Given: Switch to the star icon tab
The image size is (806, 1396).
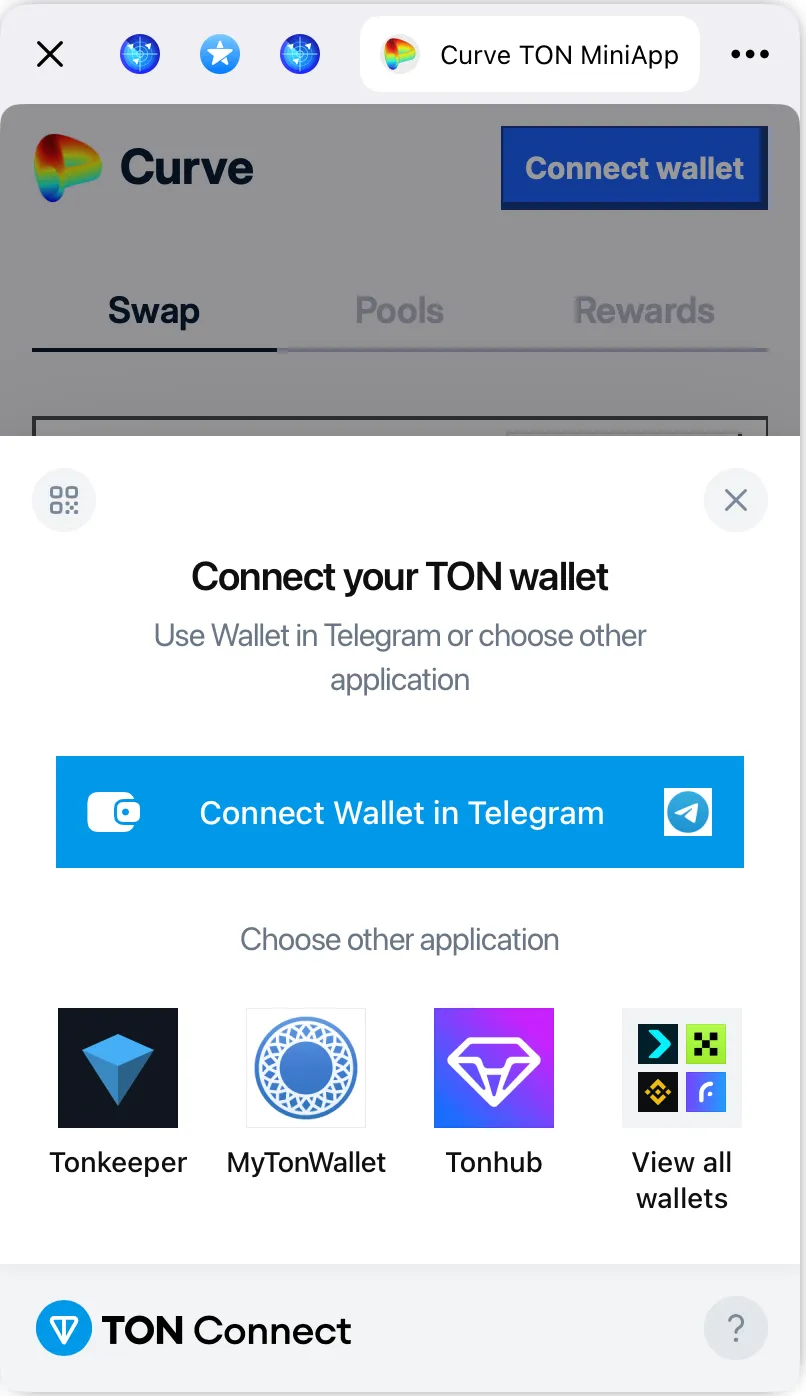Looking at the screenshot, I should 220,54.
